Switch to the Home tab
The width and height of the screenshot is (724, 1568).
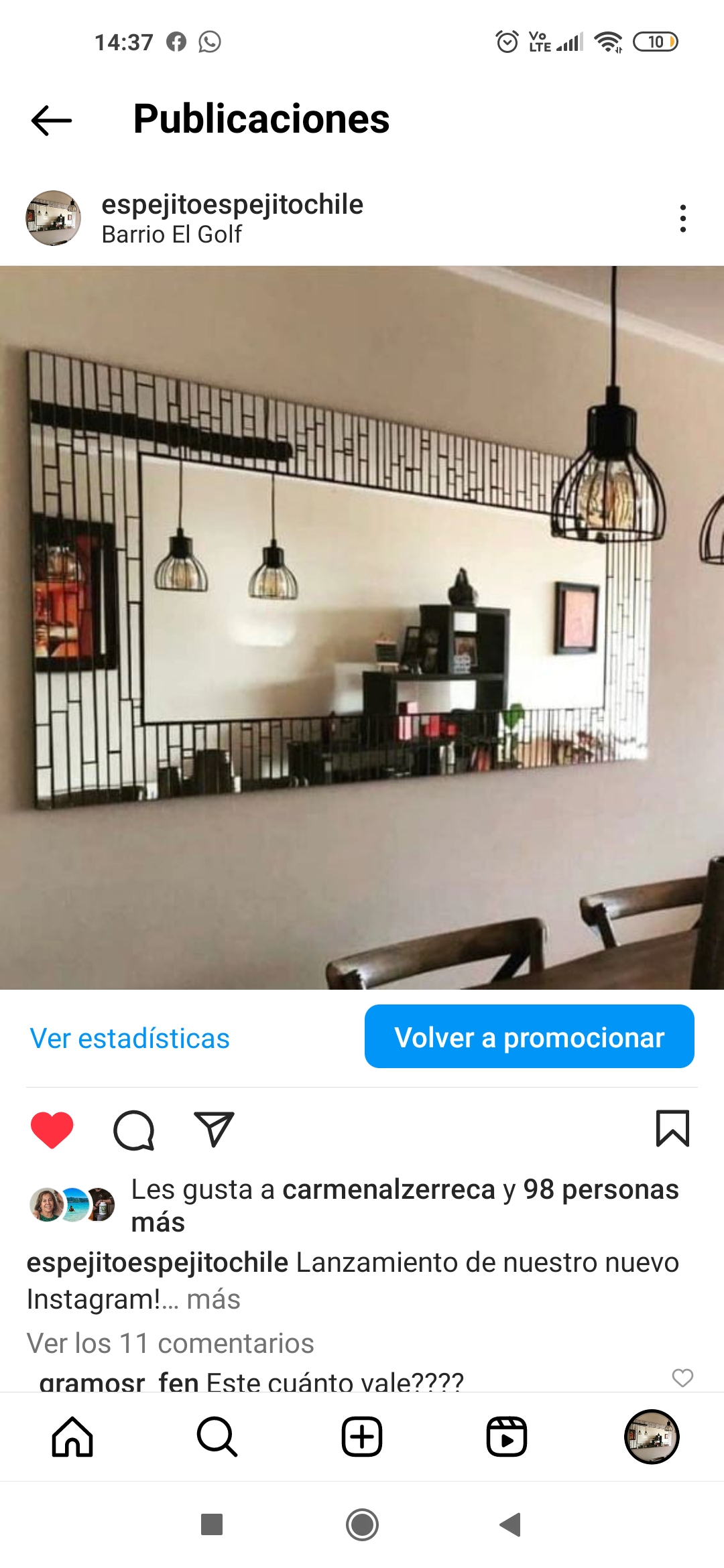(x=72, y=1437)
